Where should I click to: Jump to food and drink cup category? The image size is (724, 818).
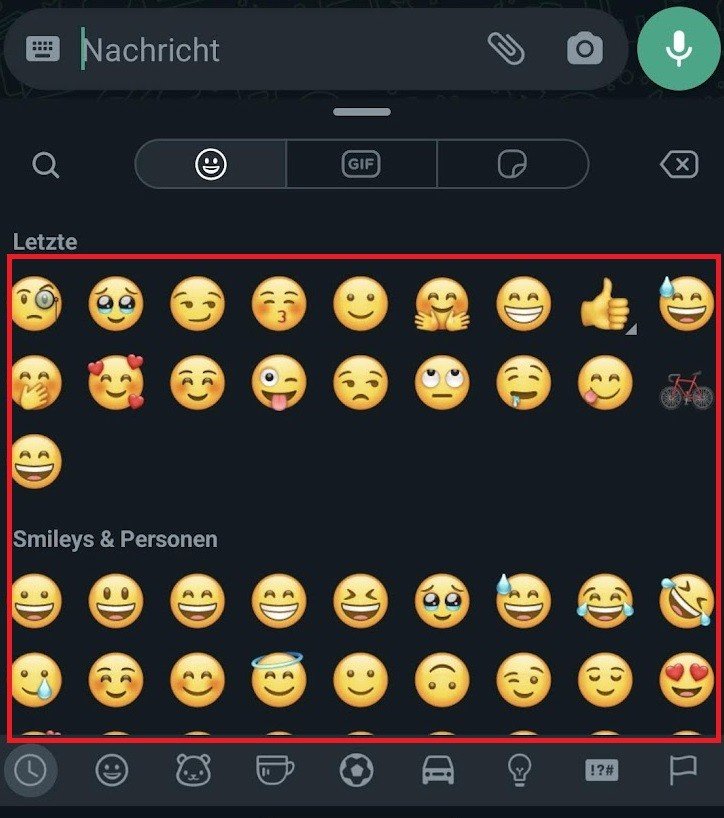(275, 769)
